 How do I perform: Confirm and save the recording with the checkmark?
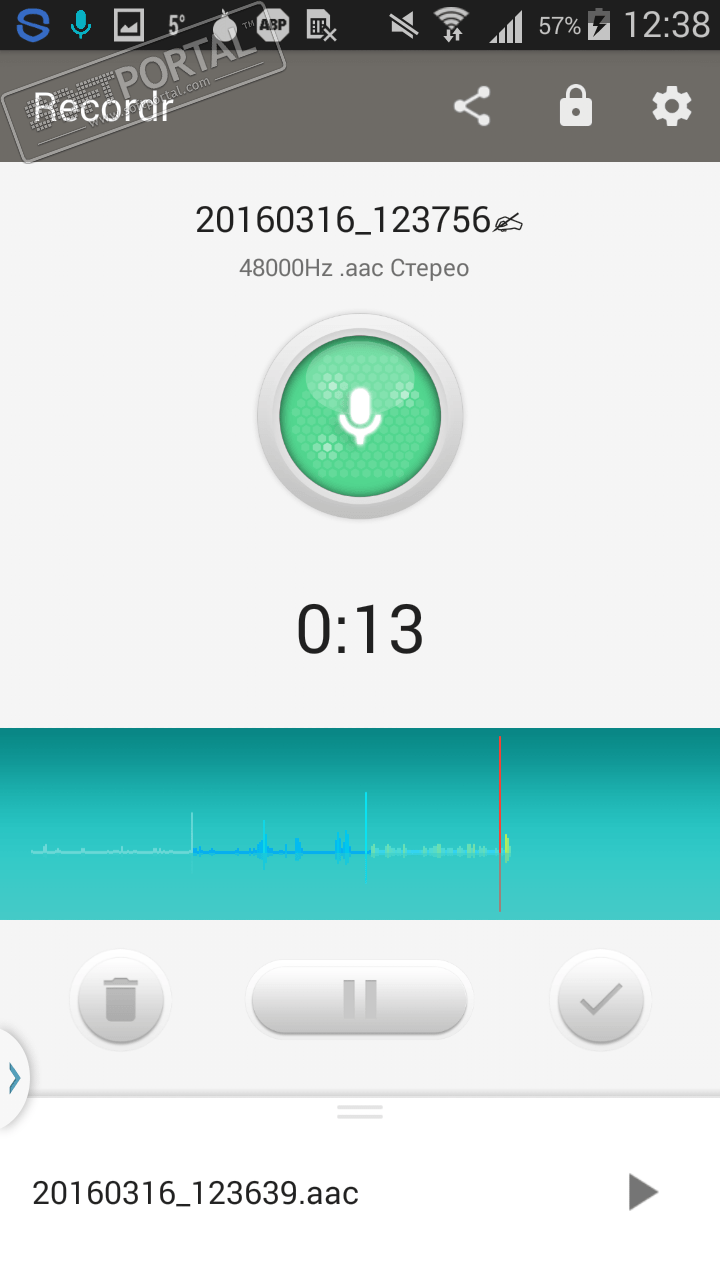[600, 999]
